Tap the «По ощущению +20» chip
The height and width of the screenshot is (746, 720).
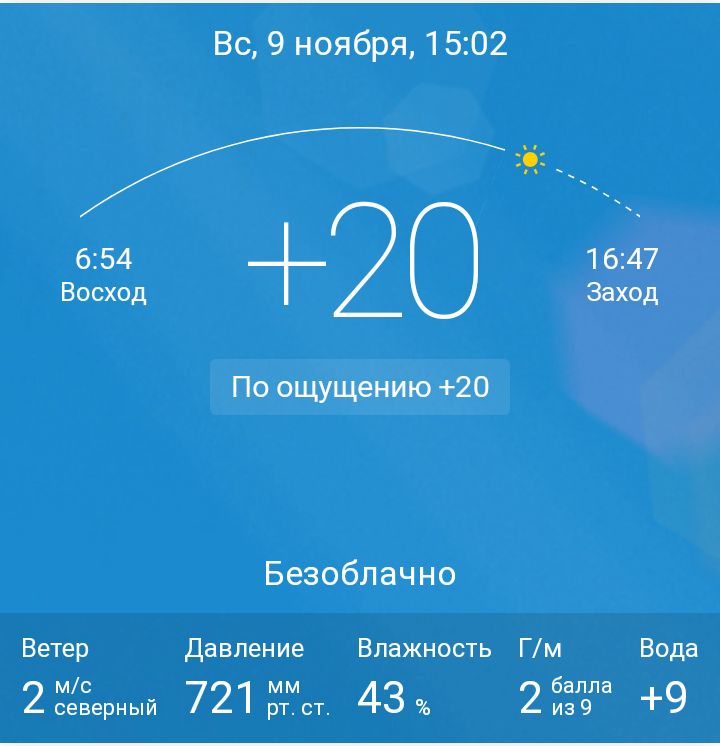360,387
